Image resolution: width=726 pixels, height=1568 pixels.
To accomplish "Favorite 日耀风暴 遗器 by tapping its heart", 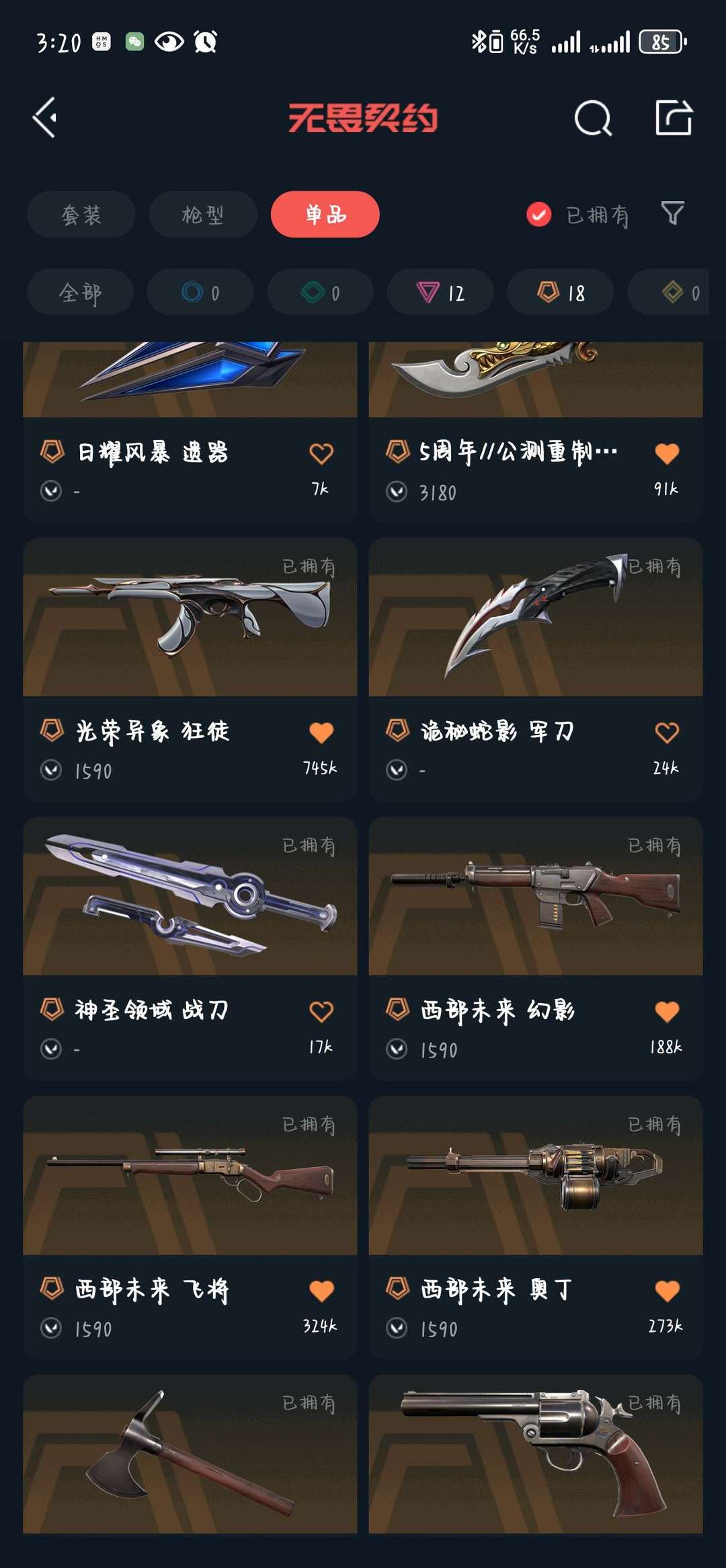I will (x=323, y=453).
